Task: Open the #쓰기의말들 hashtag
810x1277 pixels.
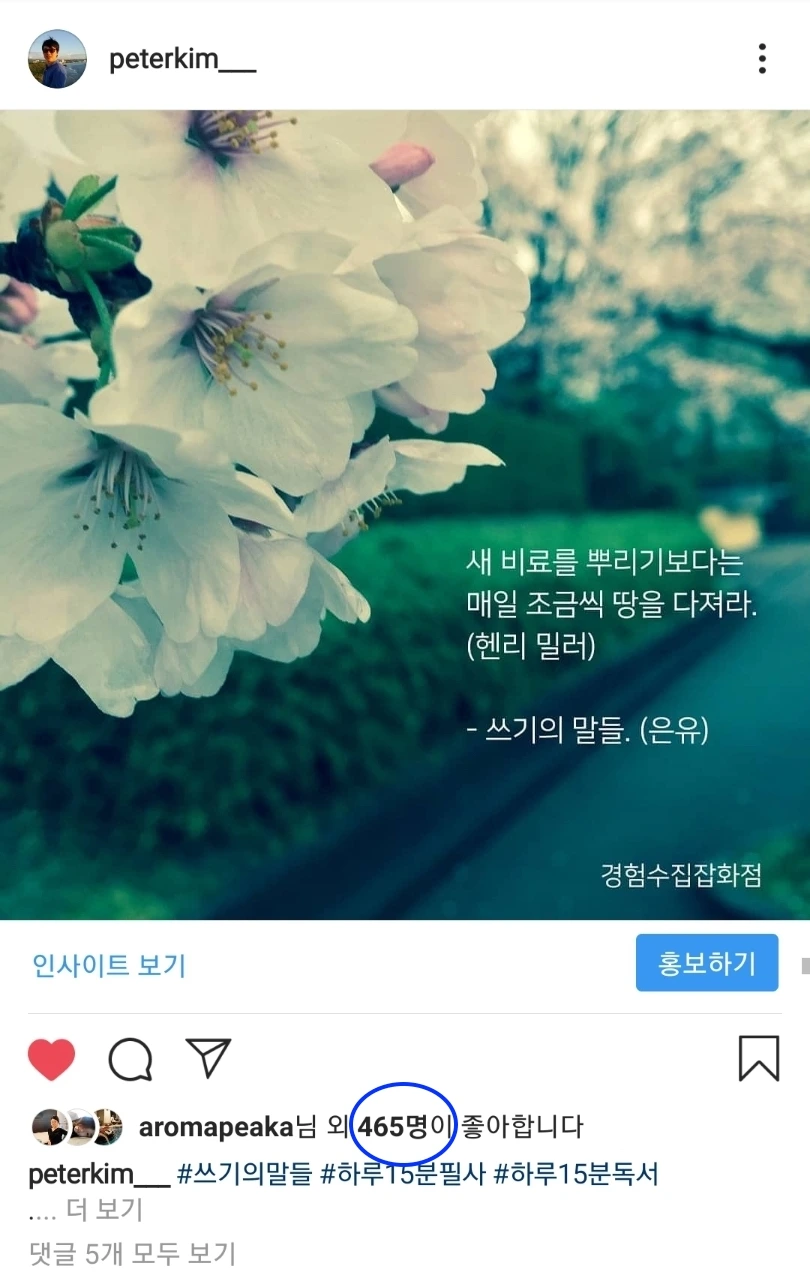Action: [x=245, y=1173]
